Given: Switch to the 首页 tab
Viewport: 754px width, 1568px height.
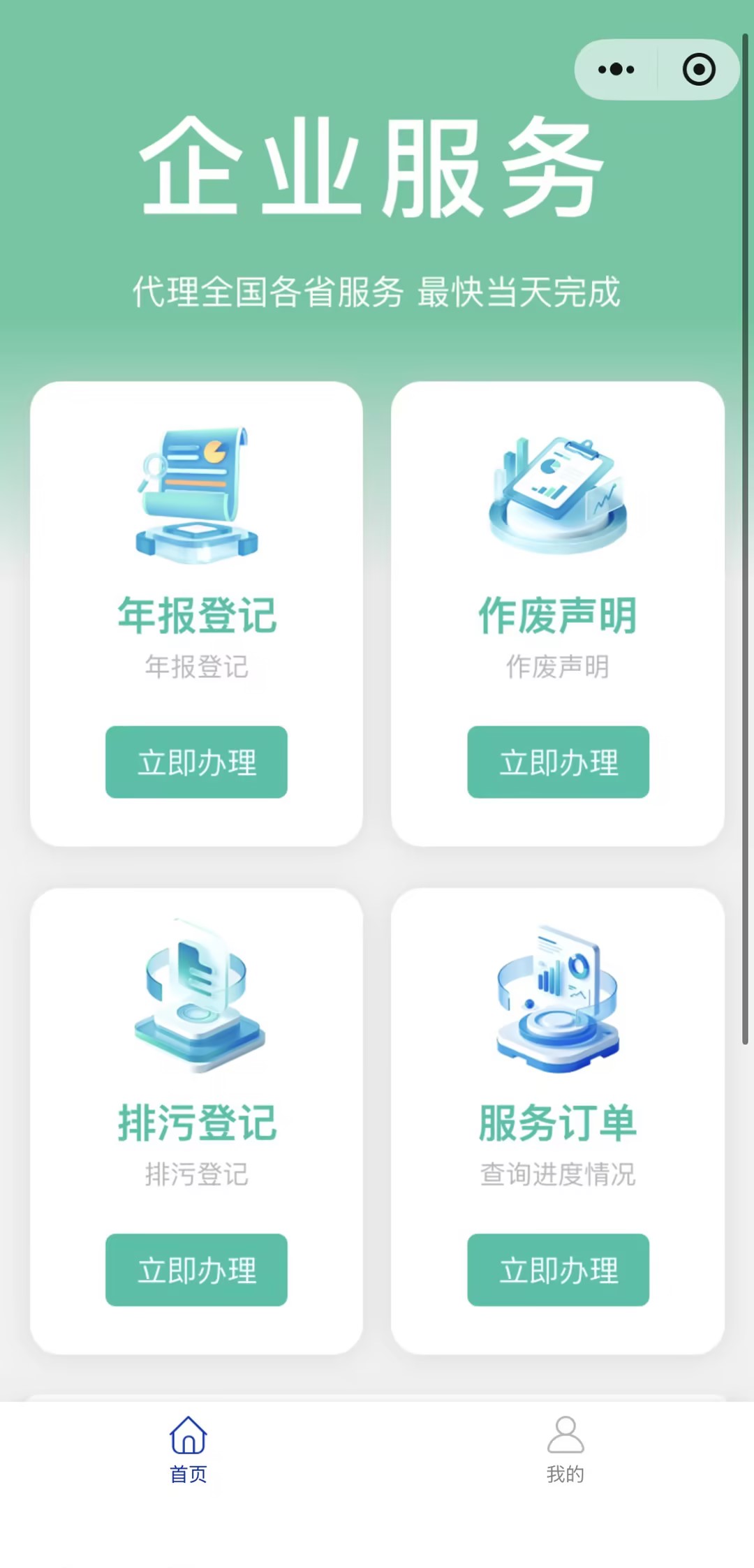Looking at the screenshot, I should (x=188, y=1449).
